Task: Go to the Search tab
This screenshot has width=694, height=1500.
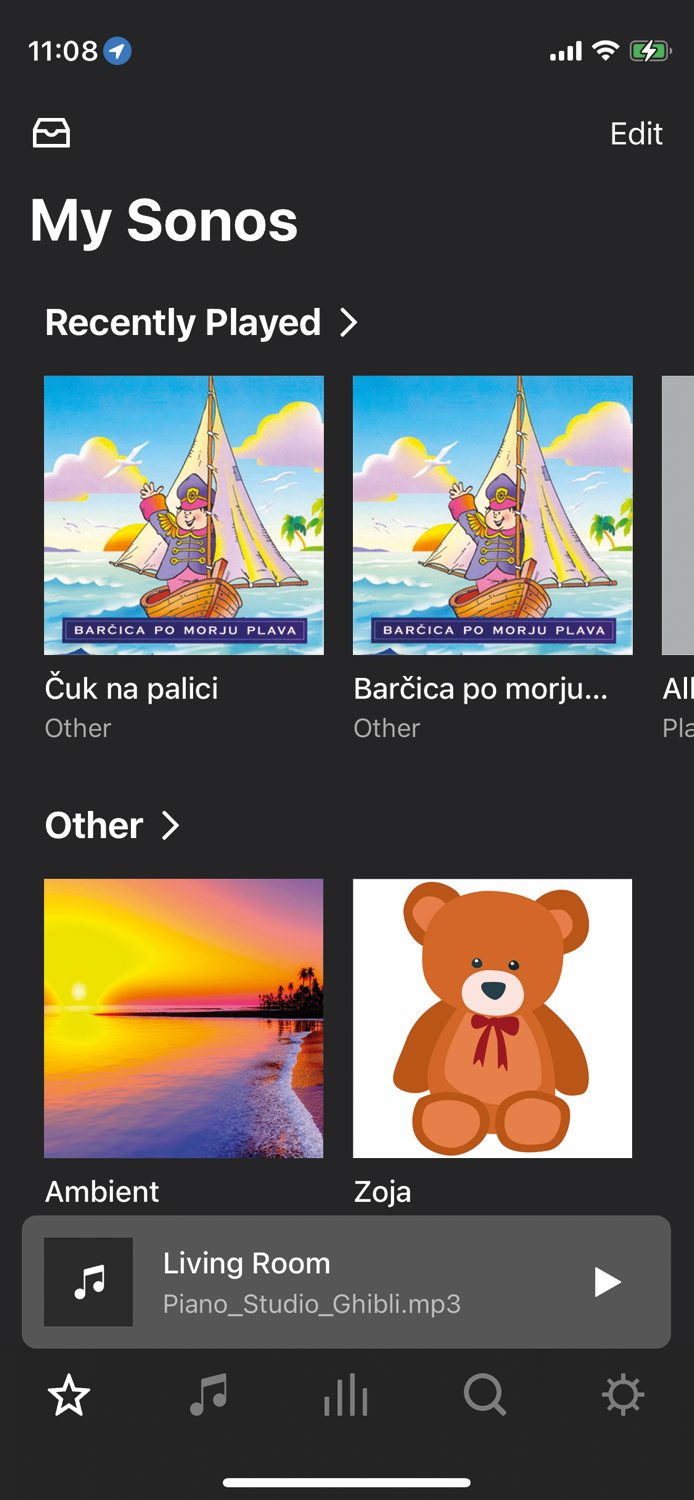Action: [x=485, y=1394]
